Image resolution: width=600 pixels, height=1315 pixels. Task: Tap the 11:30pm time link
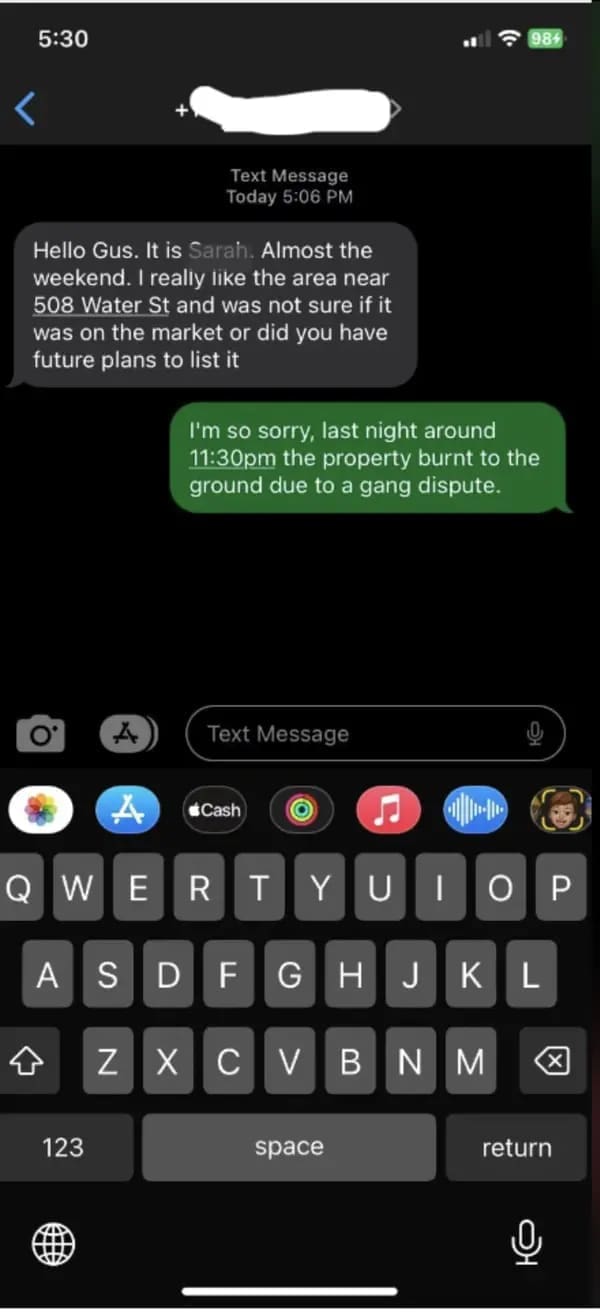coord(232,458)
